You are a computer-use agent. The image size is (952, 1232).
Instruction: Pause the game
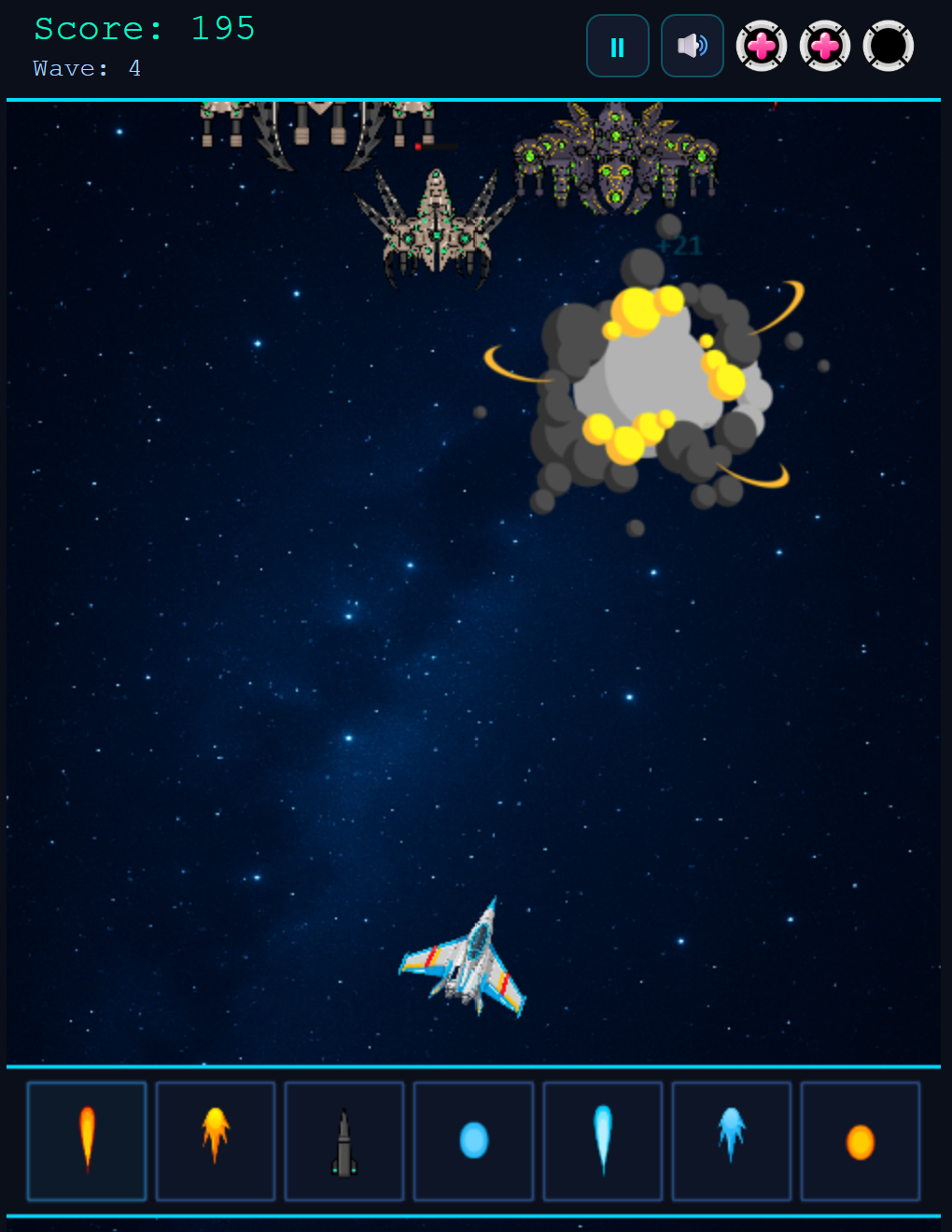[617, 47]
